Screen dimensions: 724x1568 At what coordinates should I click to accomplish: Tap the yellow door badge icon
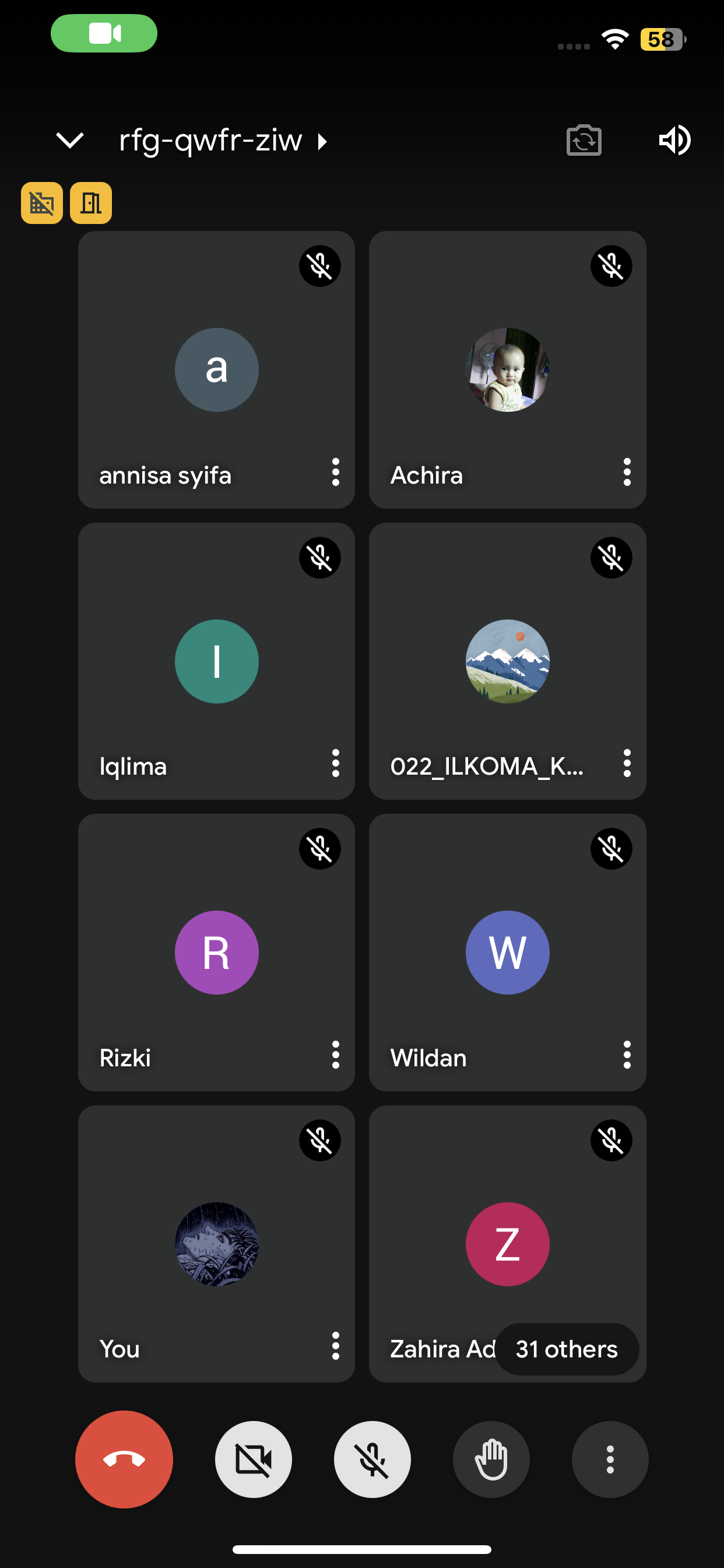(91, 204)
